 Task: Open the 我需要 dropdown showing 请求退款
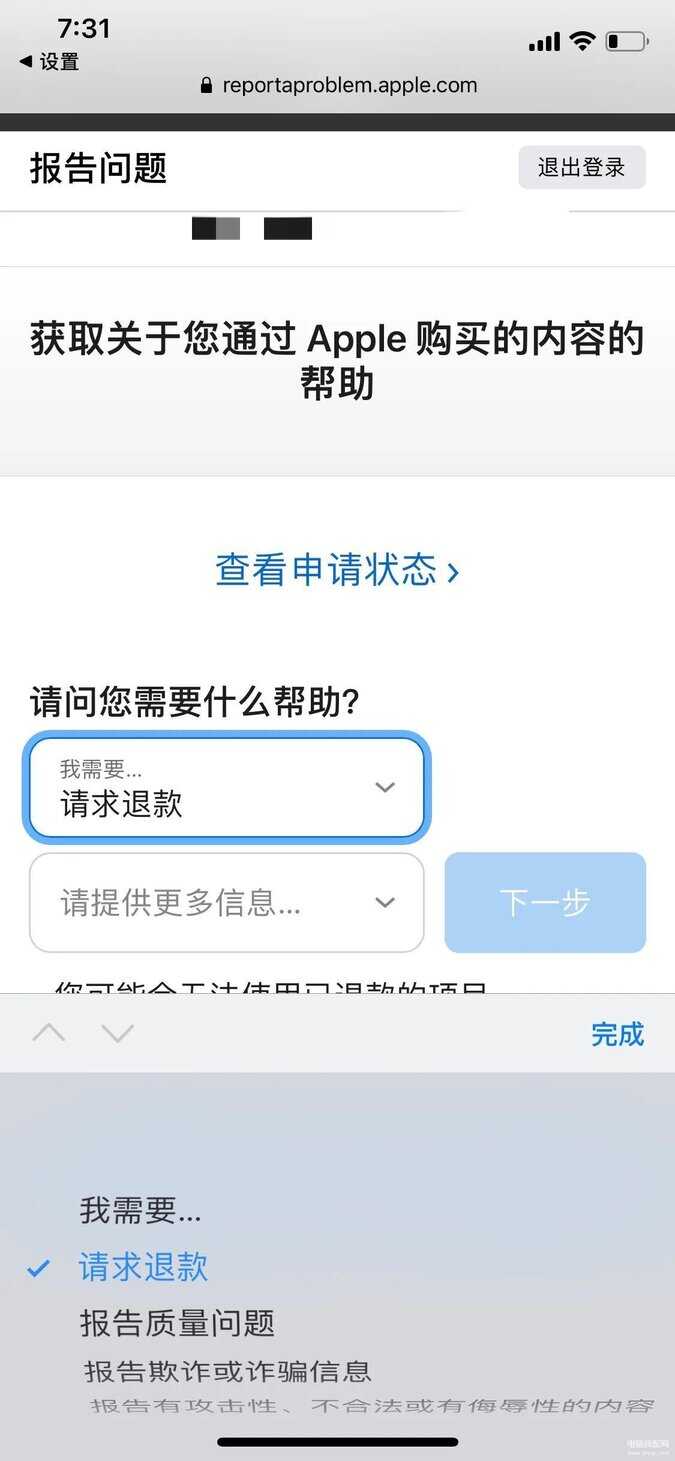click(228, 788)
